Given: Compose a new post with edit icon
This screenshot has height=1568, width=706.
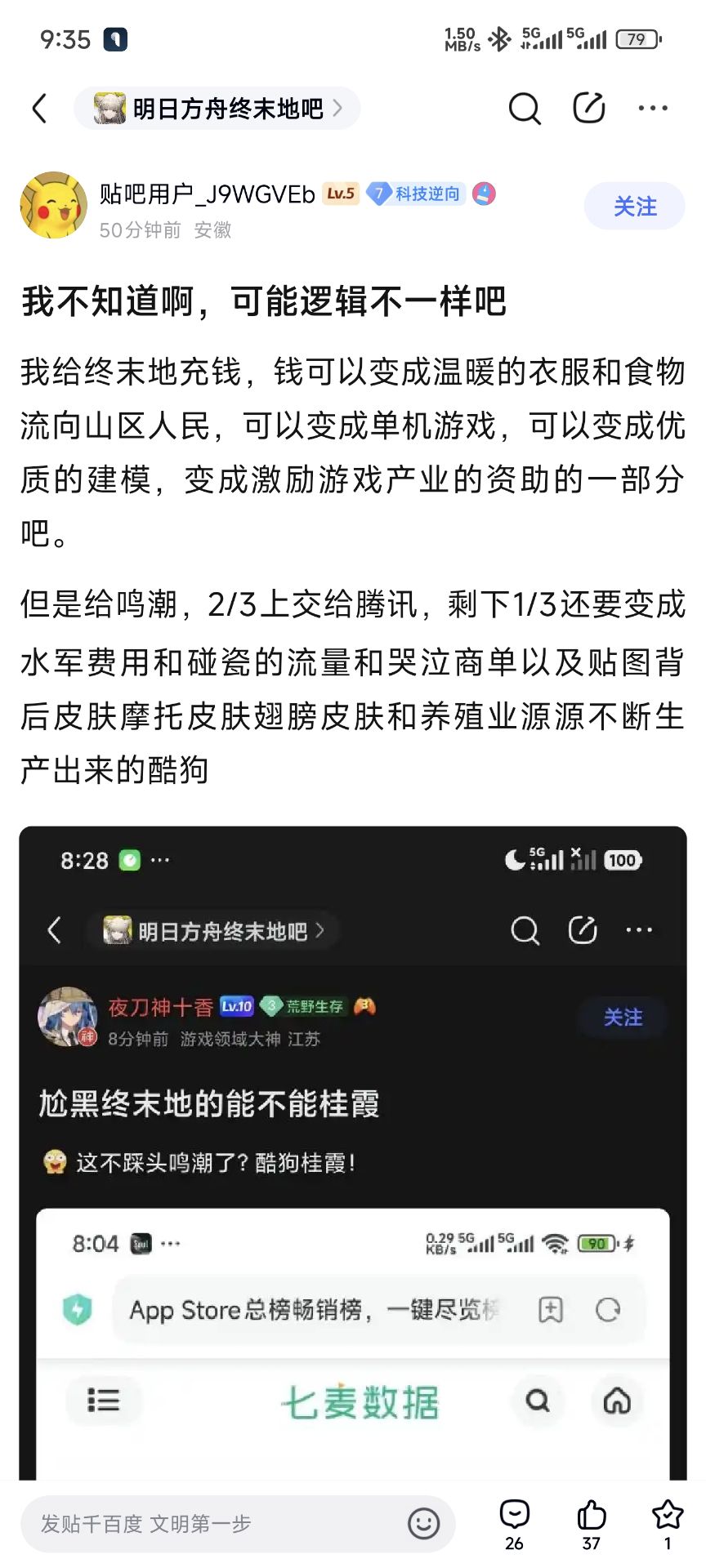Looking at the screenshot, I should point(588,108).
